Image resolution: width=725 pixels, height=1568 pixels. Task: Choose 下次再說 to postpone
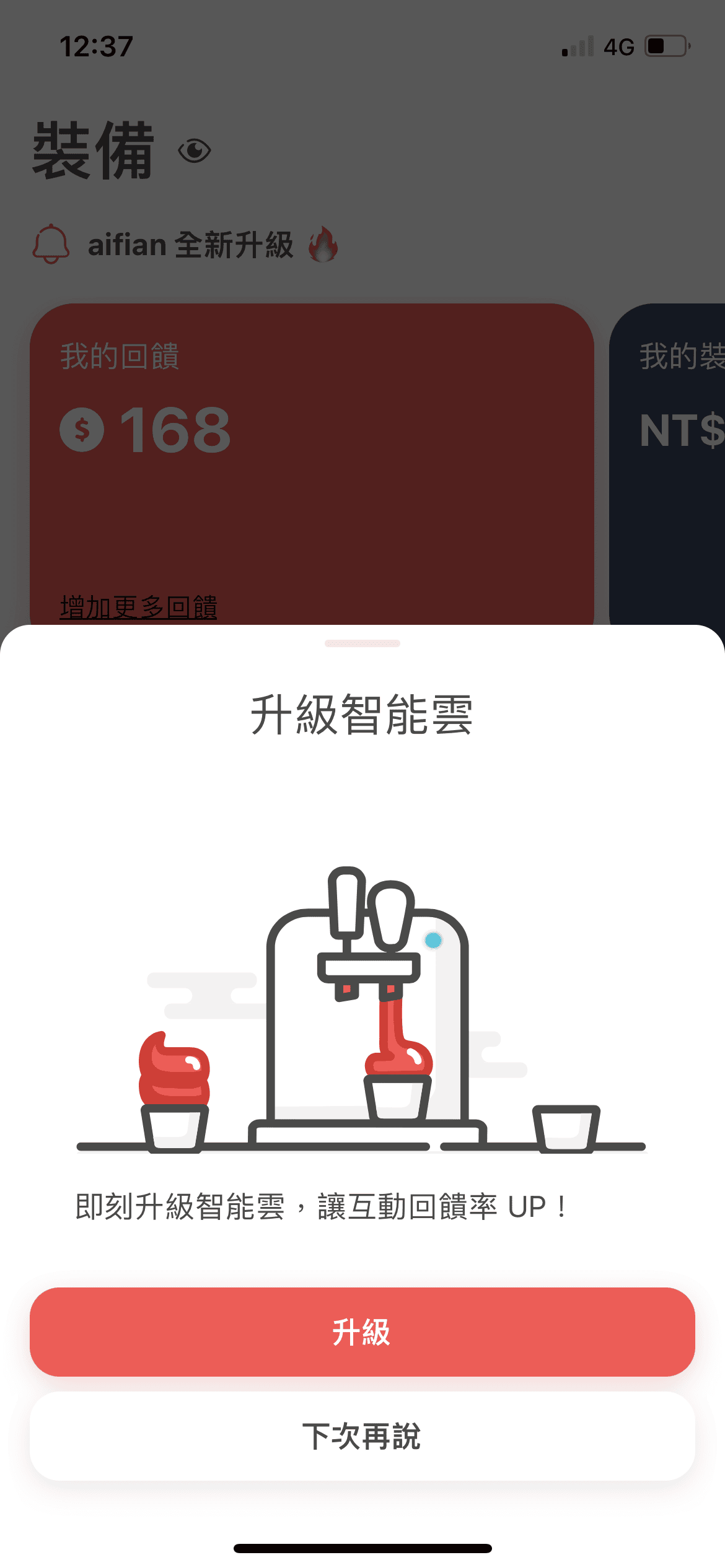coord(362,1436)
